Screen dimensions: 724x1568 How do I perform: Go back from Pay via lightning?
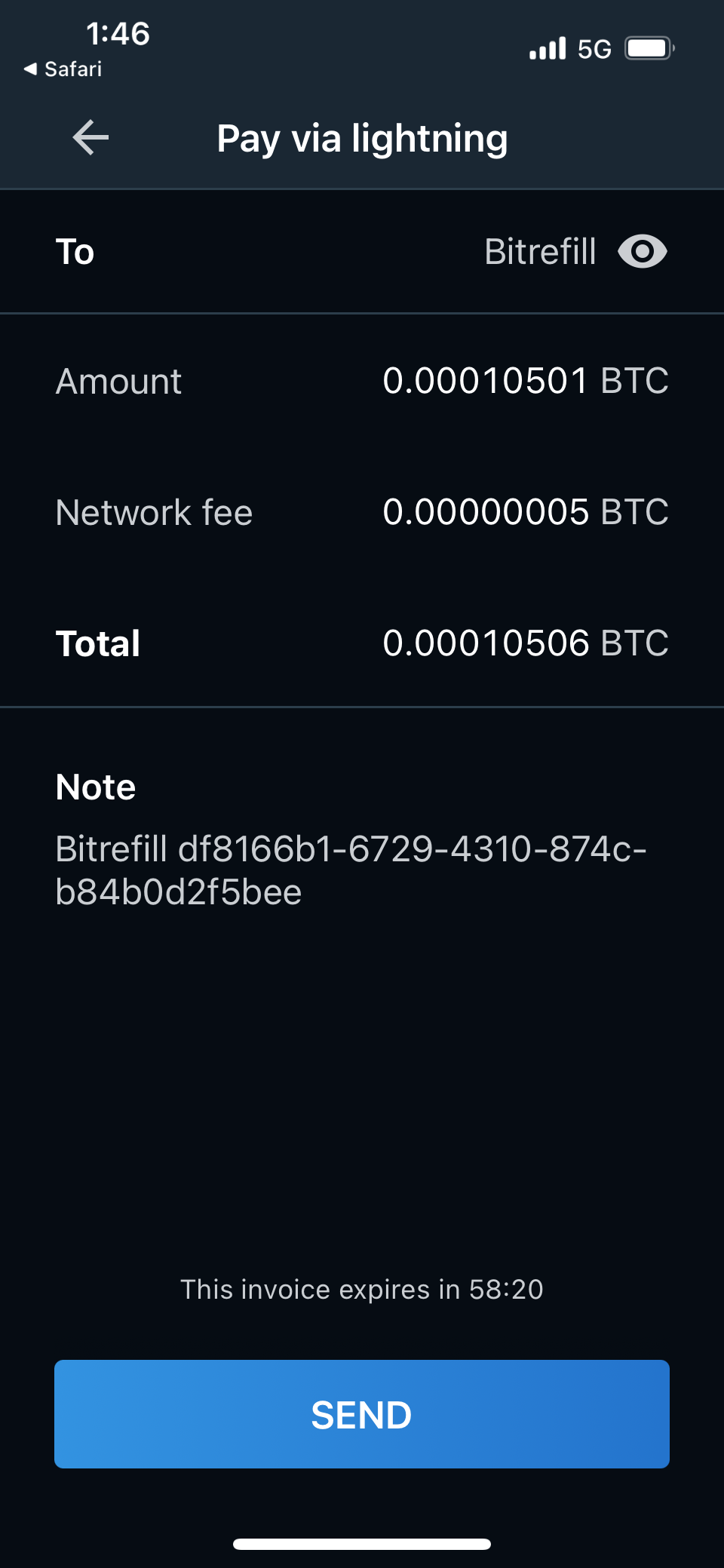click(91, 138)
